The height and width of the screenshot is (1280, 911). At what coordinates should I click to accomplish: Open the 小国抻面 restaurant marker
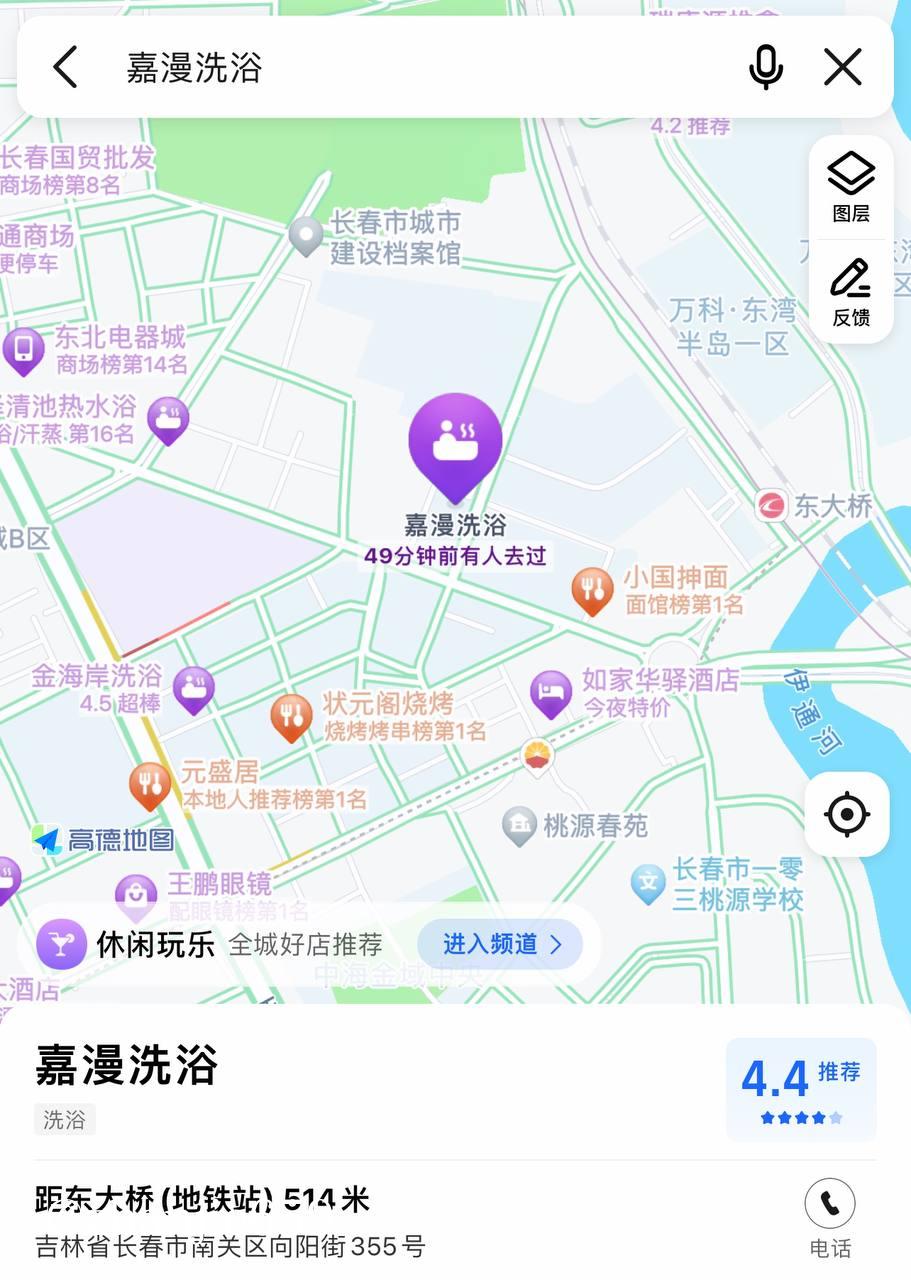593,591
